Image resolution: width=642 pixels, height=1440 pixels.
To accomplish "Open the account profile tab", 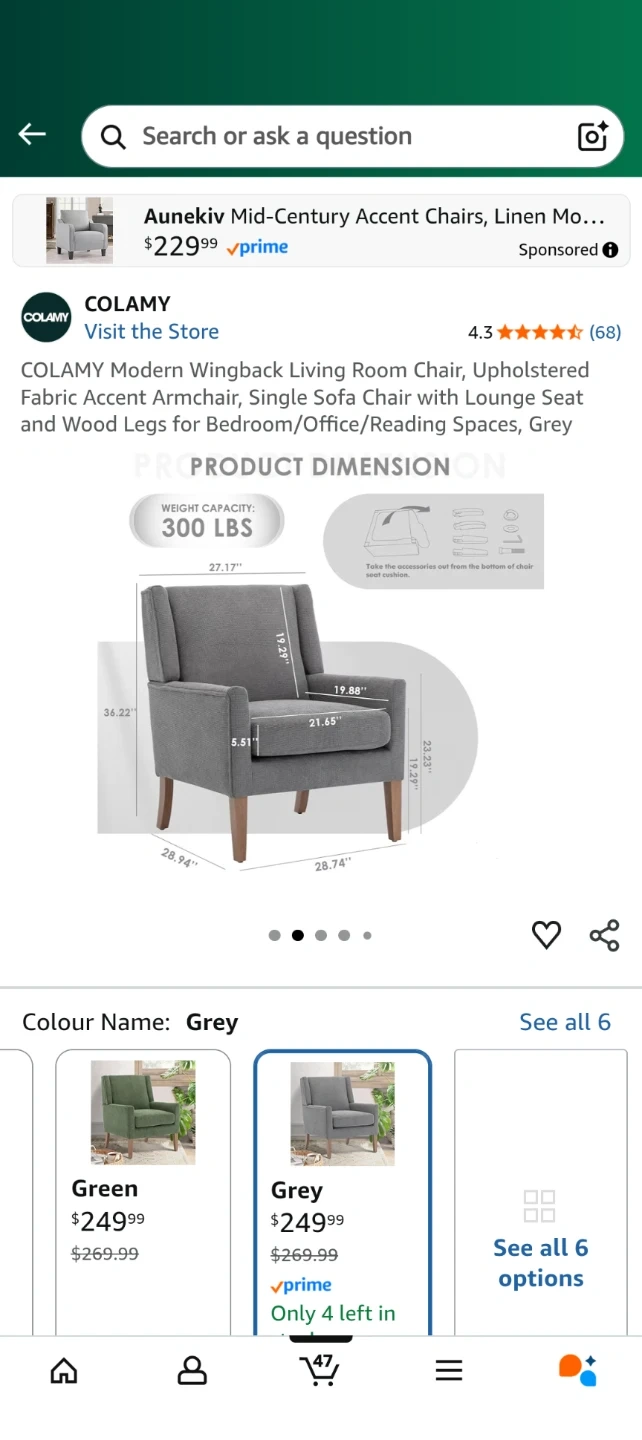I will (x=192, y=1370).
